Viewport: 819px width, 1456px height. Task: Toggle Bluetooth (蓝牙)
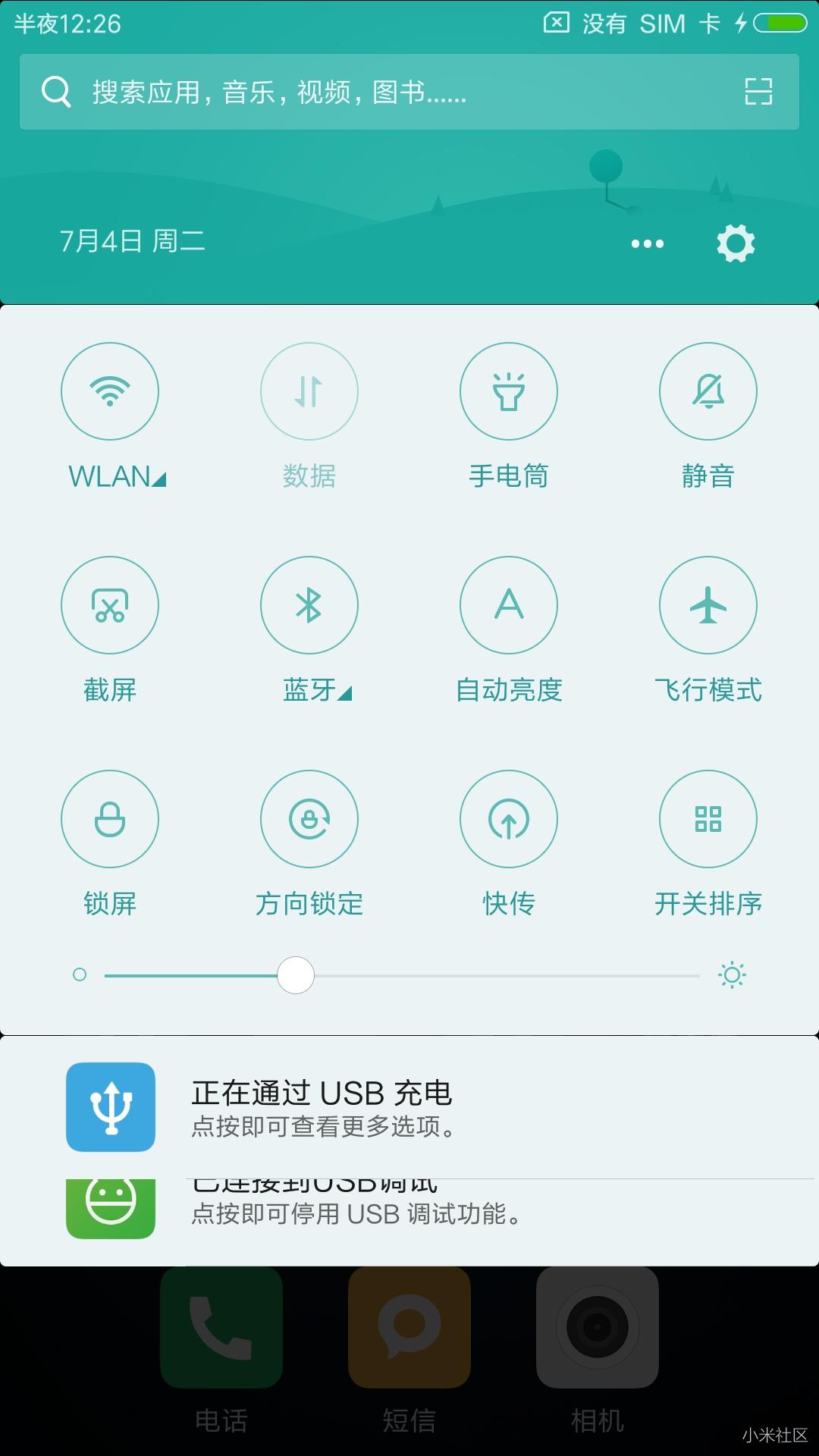(309, 605)
